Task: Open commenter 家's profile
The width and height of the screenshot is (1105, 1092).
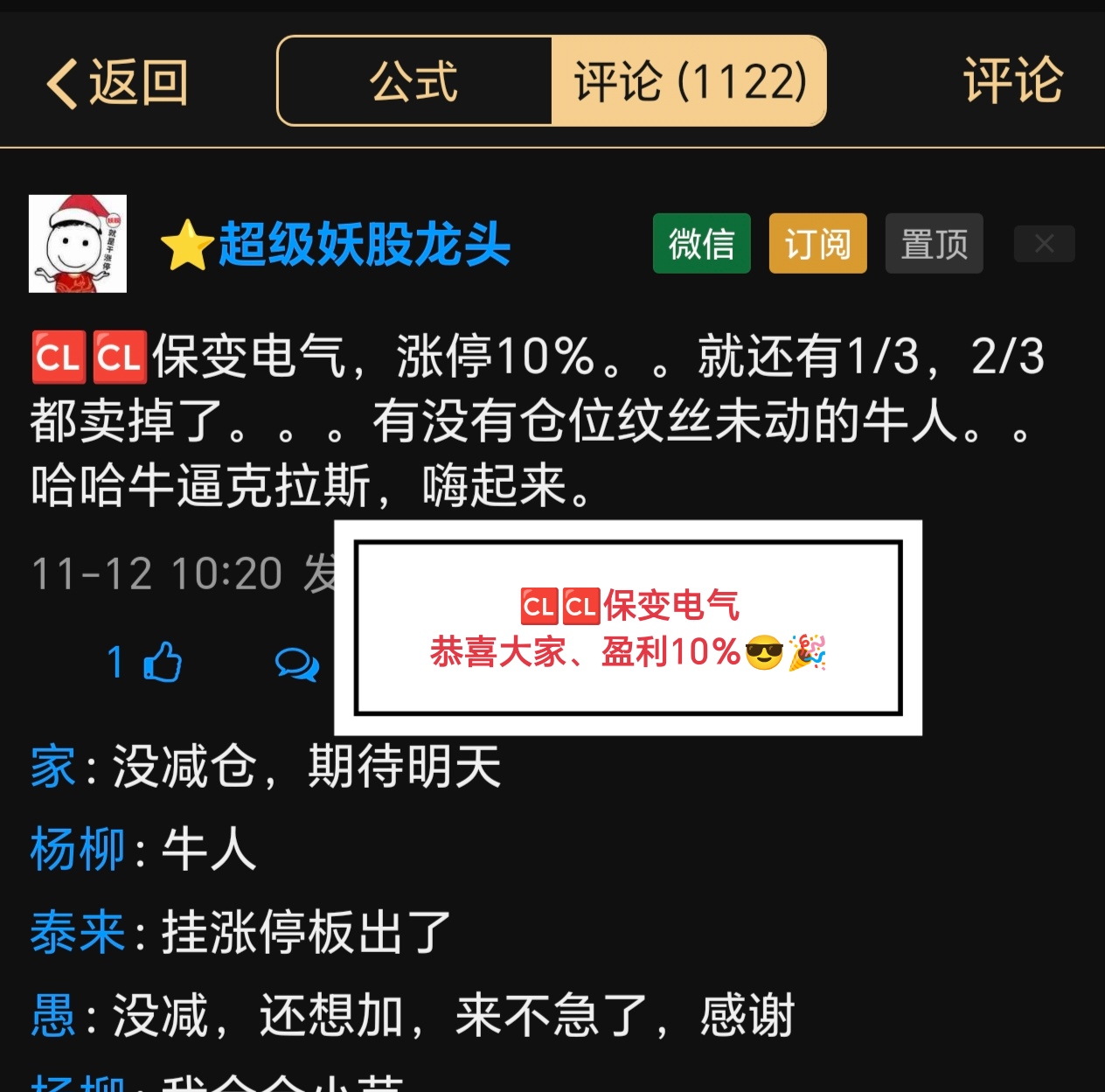Action: point(53,767)
